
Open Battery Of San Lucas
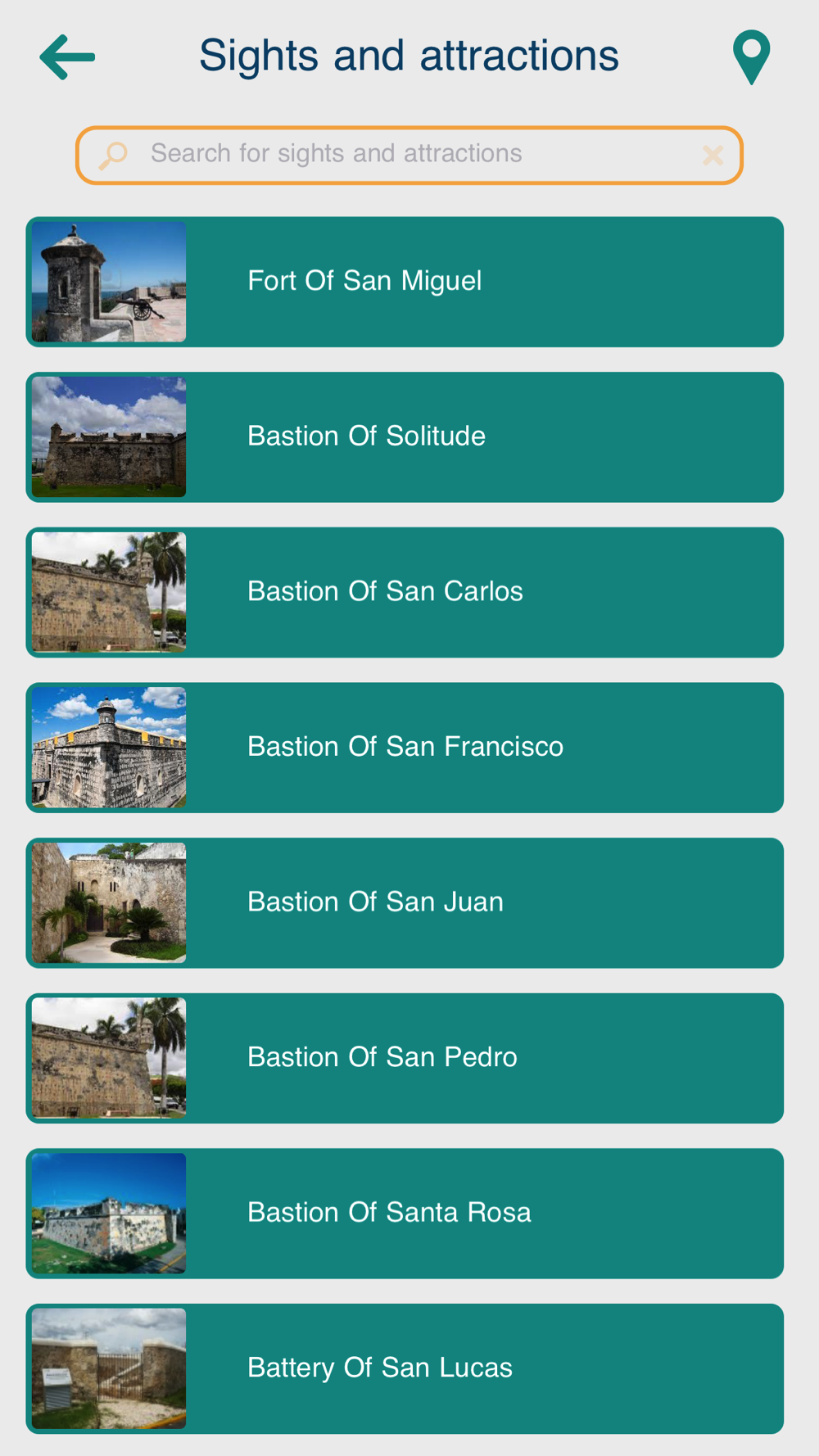tap(405, 1368)
